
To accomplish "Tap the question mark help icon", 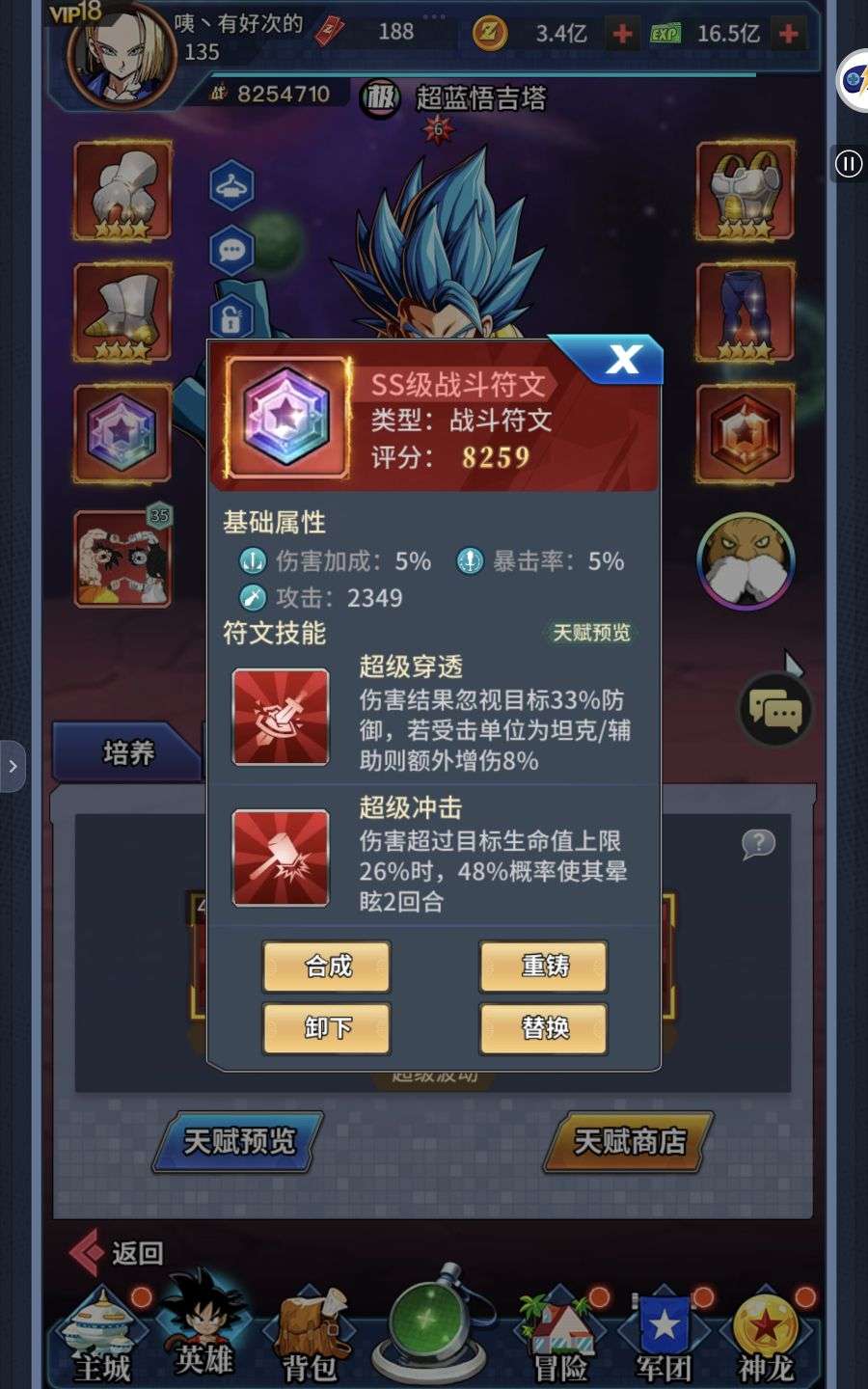I will (x=758, y=844).
